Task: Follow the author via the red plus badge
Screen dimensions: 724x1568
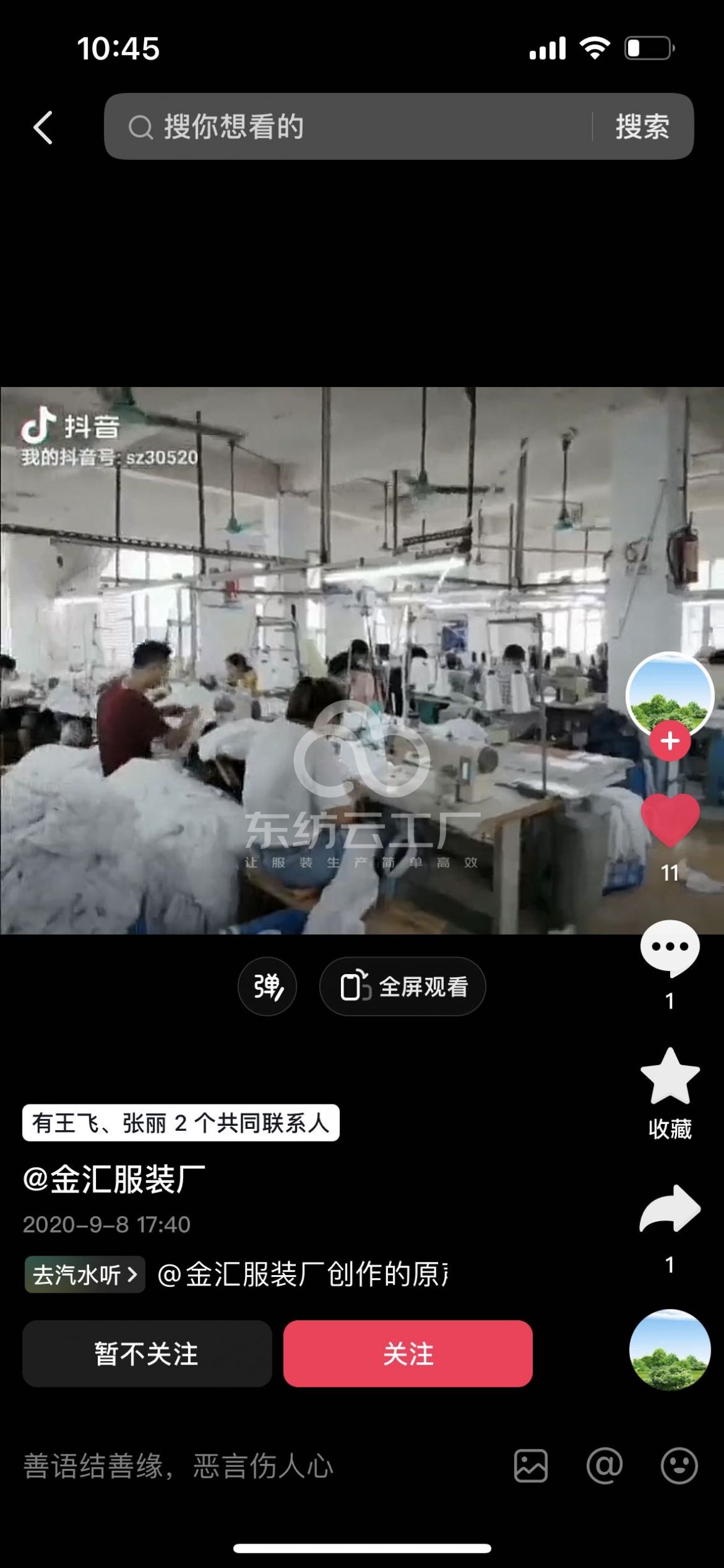Action: coord(669,741)
